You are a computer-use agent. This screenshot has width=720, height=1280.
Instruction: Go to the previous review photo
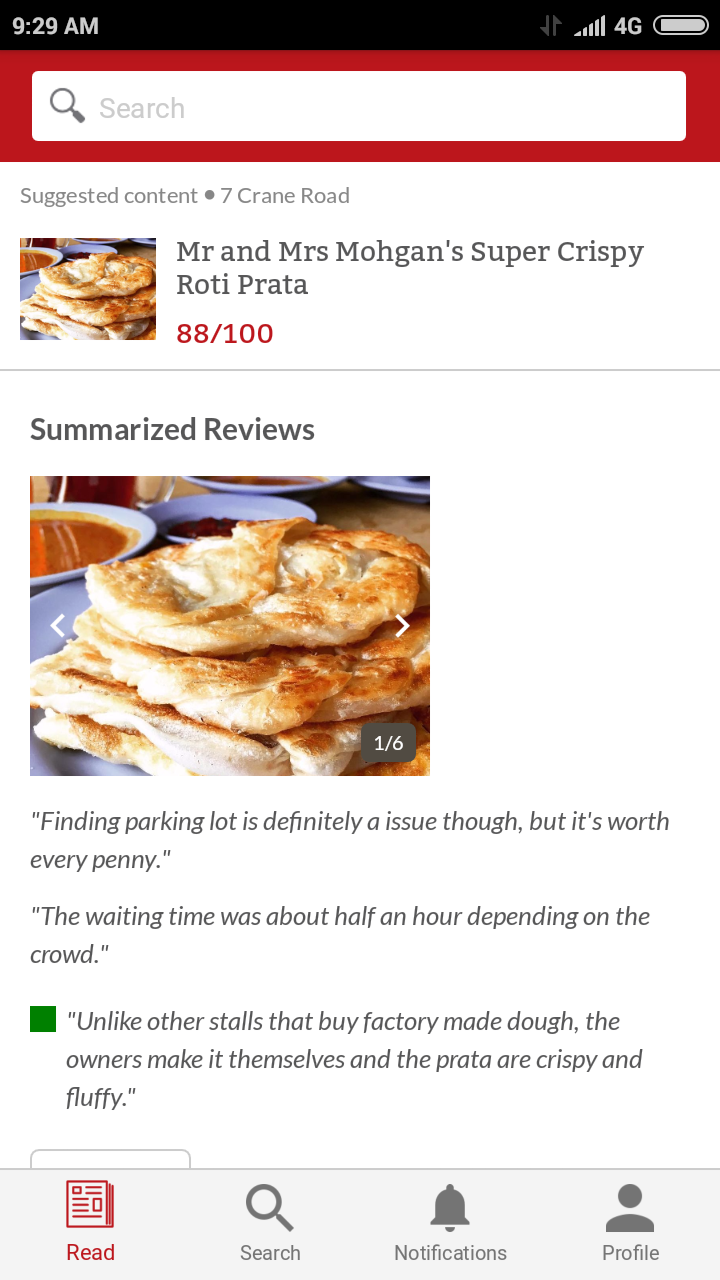[x=58, y=626]
